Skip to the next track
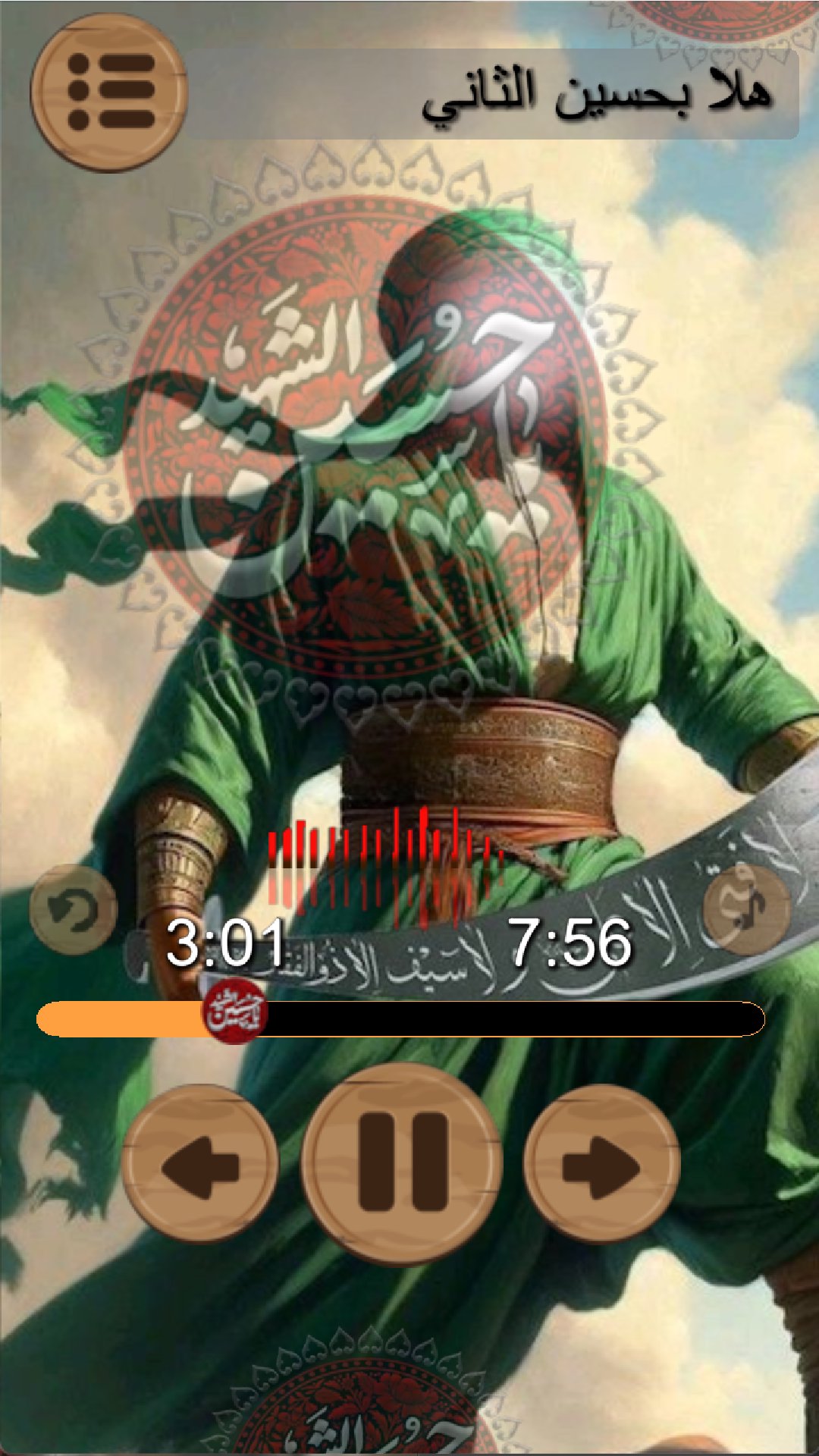Viewport: 819px width, 1456px height. [x=601, y=1163]
